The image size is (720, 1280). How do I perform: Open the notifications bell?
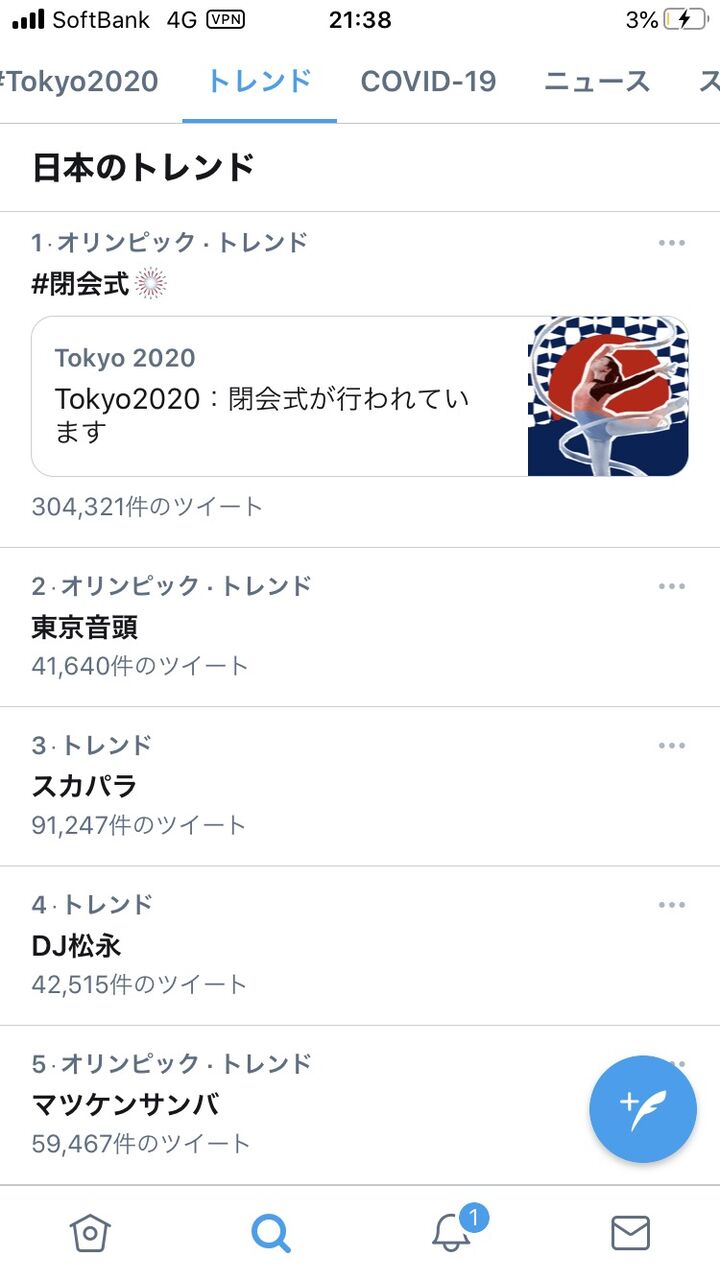451,1233
